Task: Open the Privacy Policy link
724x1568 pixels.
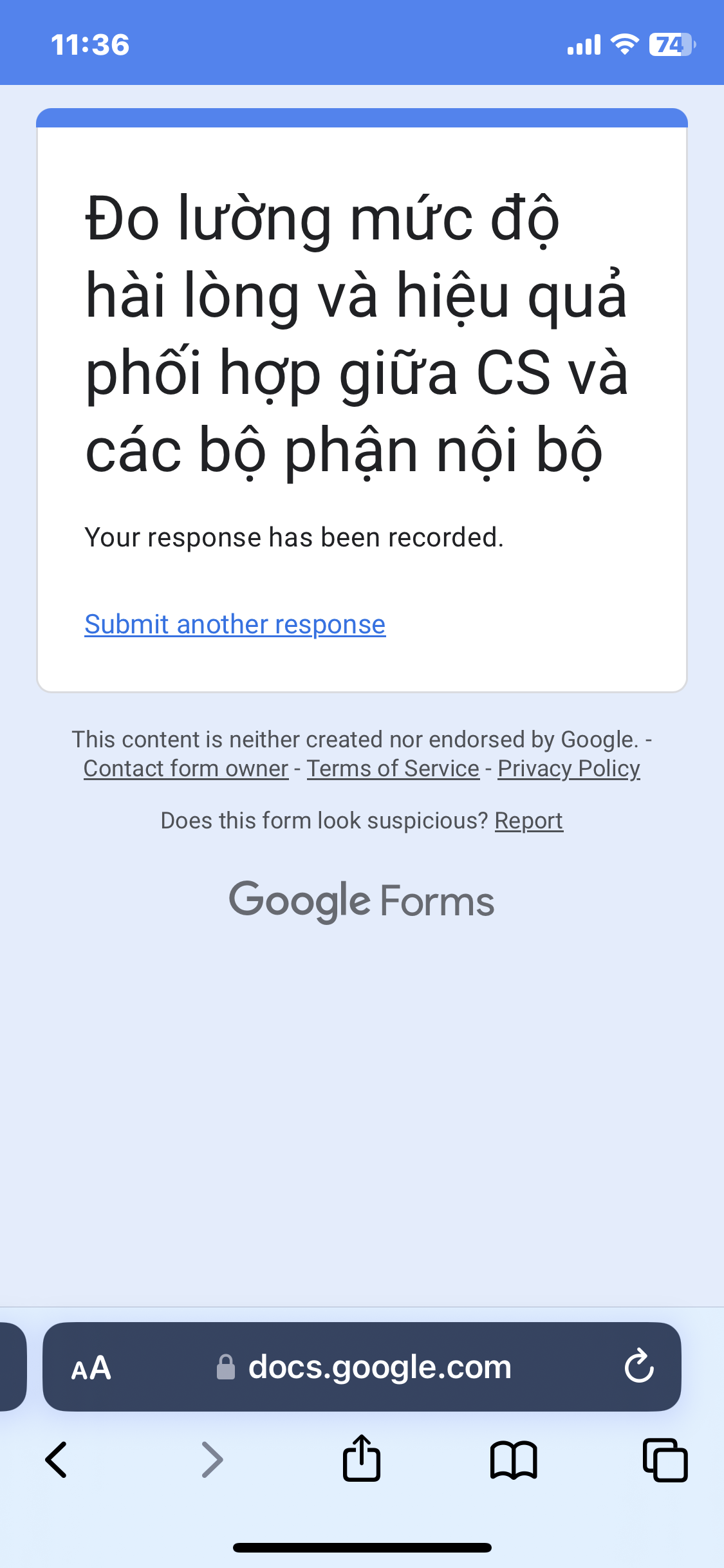Action: [569, 769]
